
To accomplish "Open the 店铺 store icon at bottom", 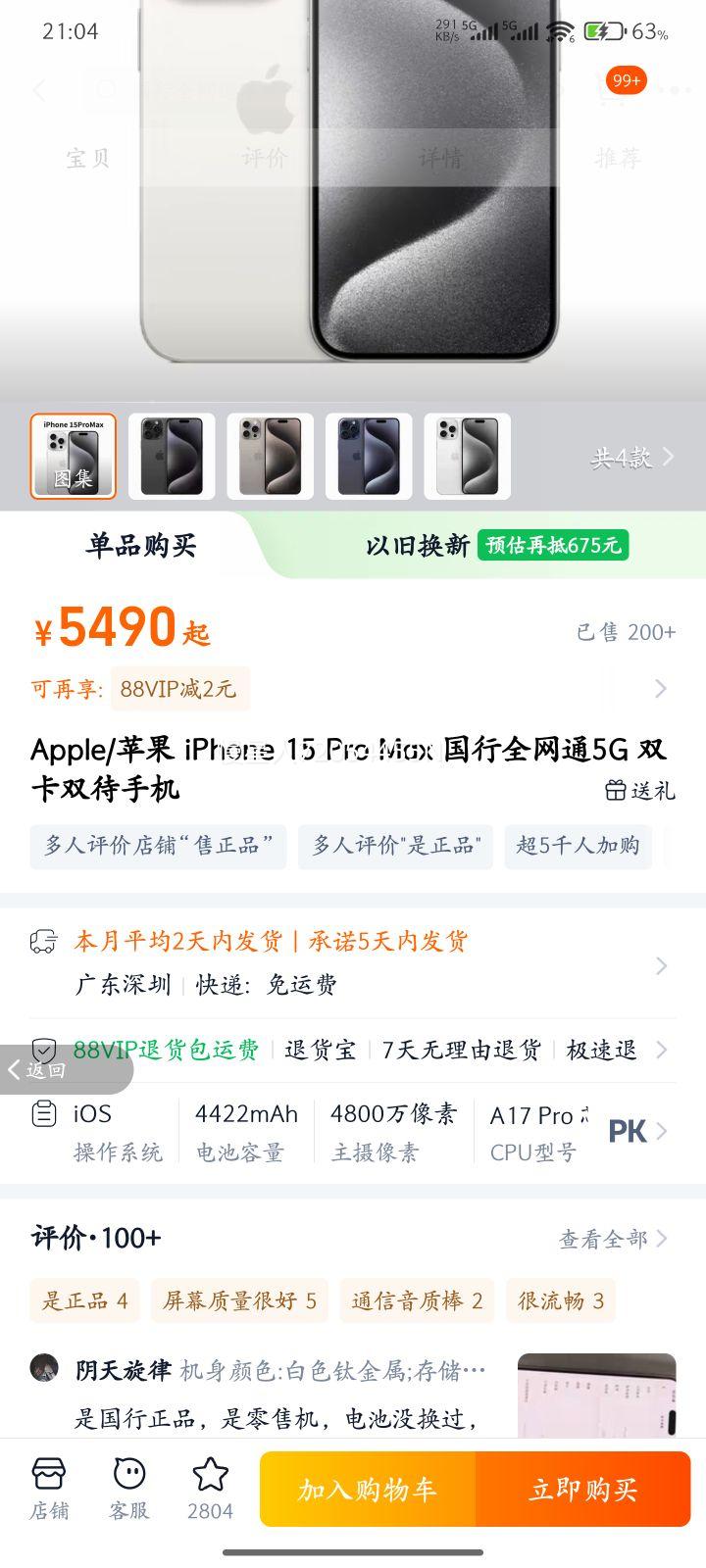I will [x=47, y=1475].
